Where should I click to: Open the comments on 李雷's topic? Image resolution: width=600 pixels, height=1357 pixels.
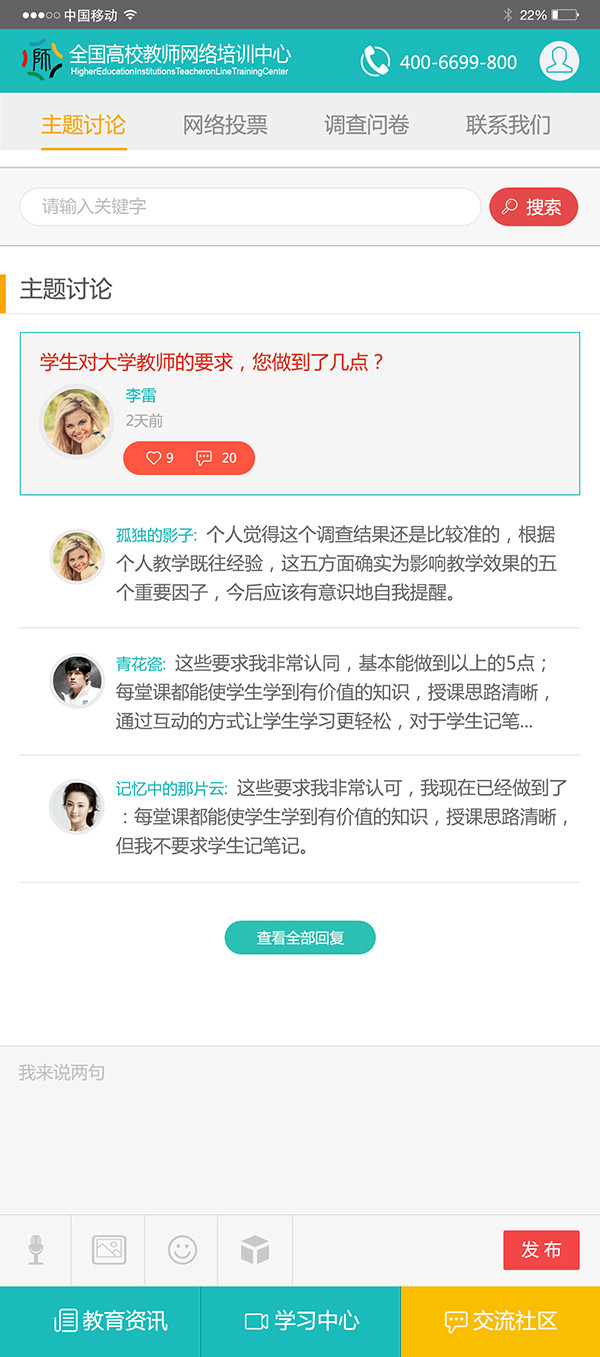pos(217,458)
